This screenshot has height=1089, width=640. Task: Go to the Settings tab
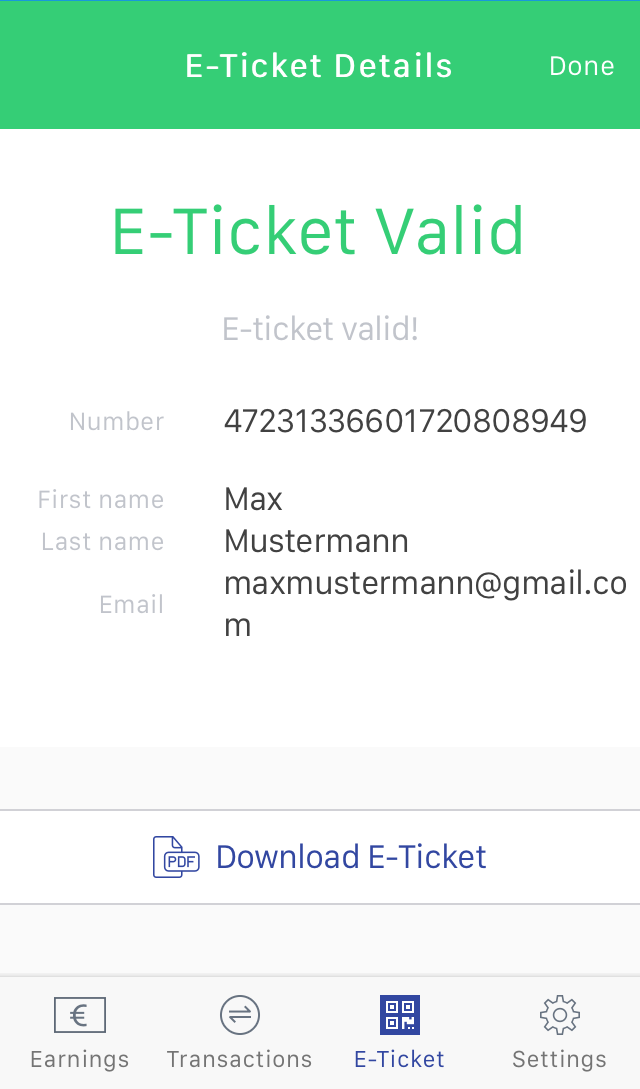tap(559, 1033)
